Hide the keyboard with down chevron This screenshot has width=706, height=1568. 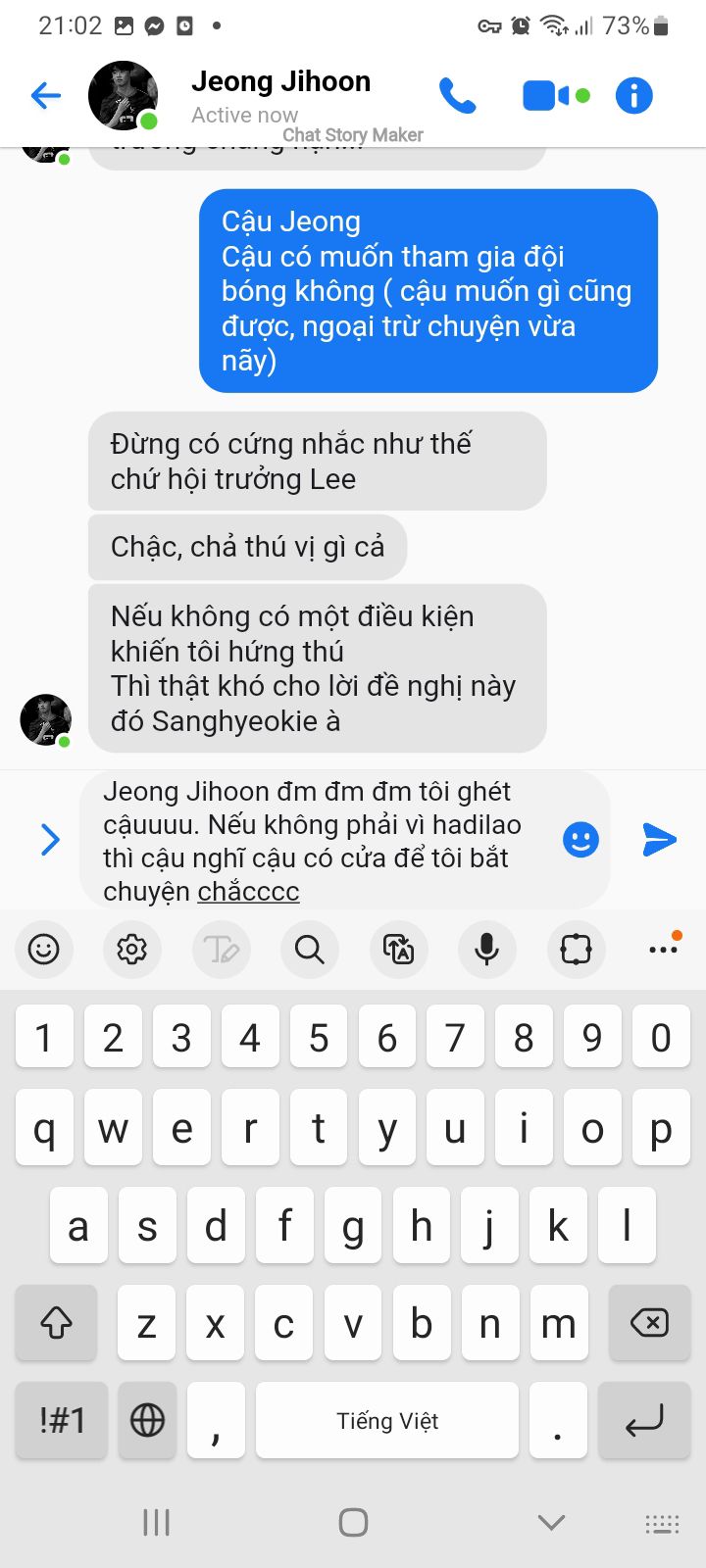coord(551,1522)
